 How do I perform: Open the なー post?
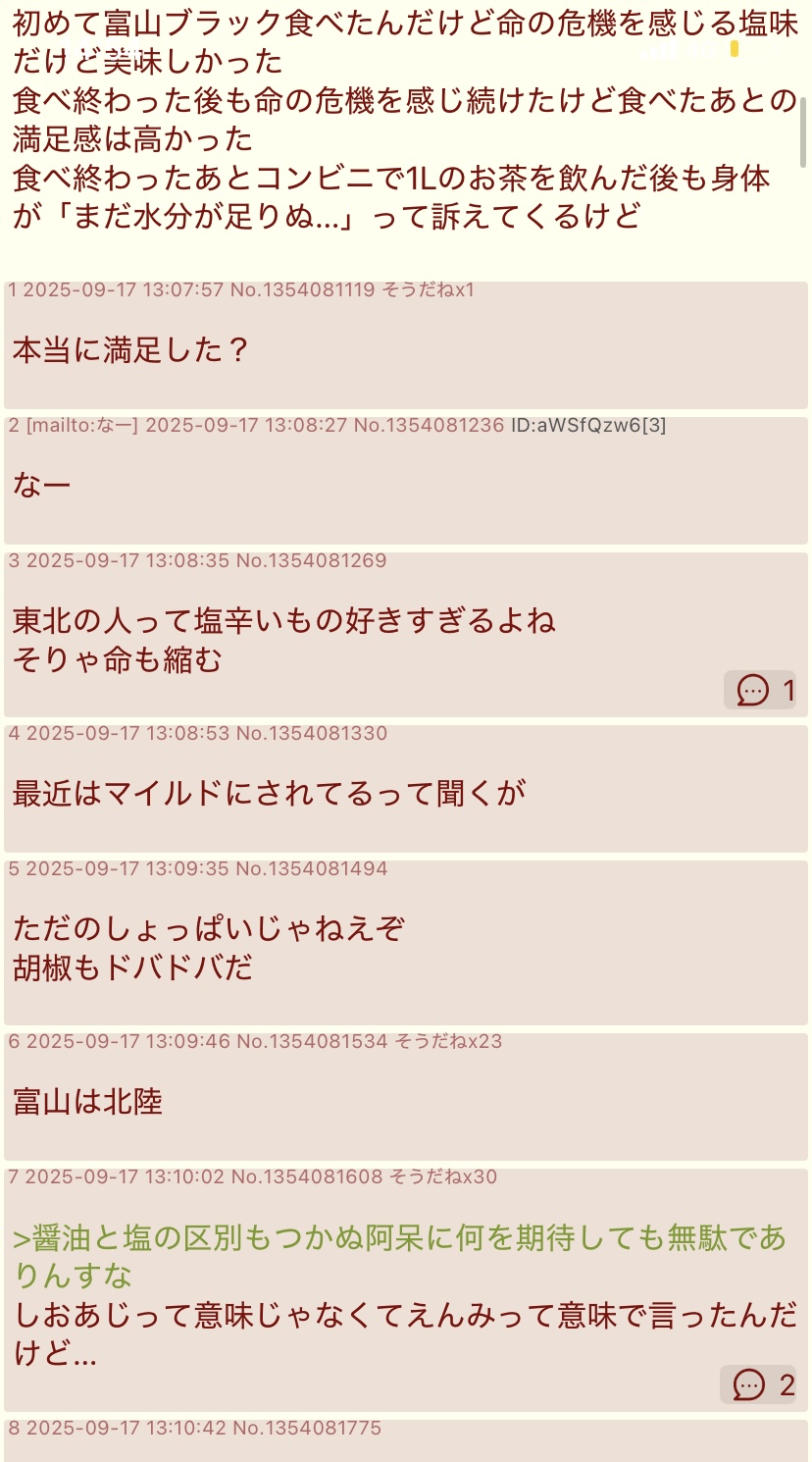(406, 480)
